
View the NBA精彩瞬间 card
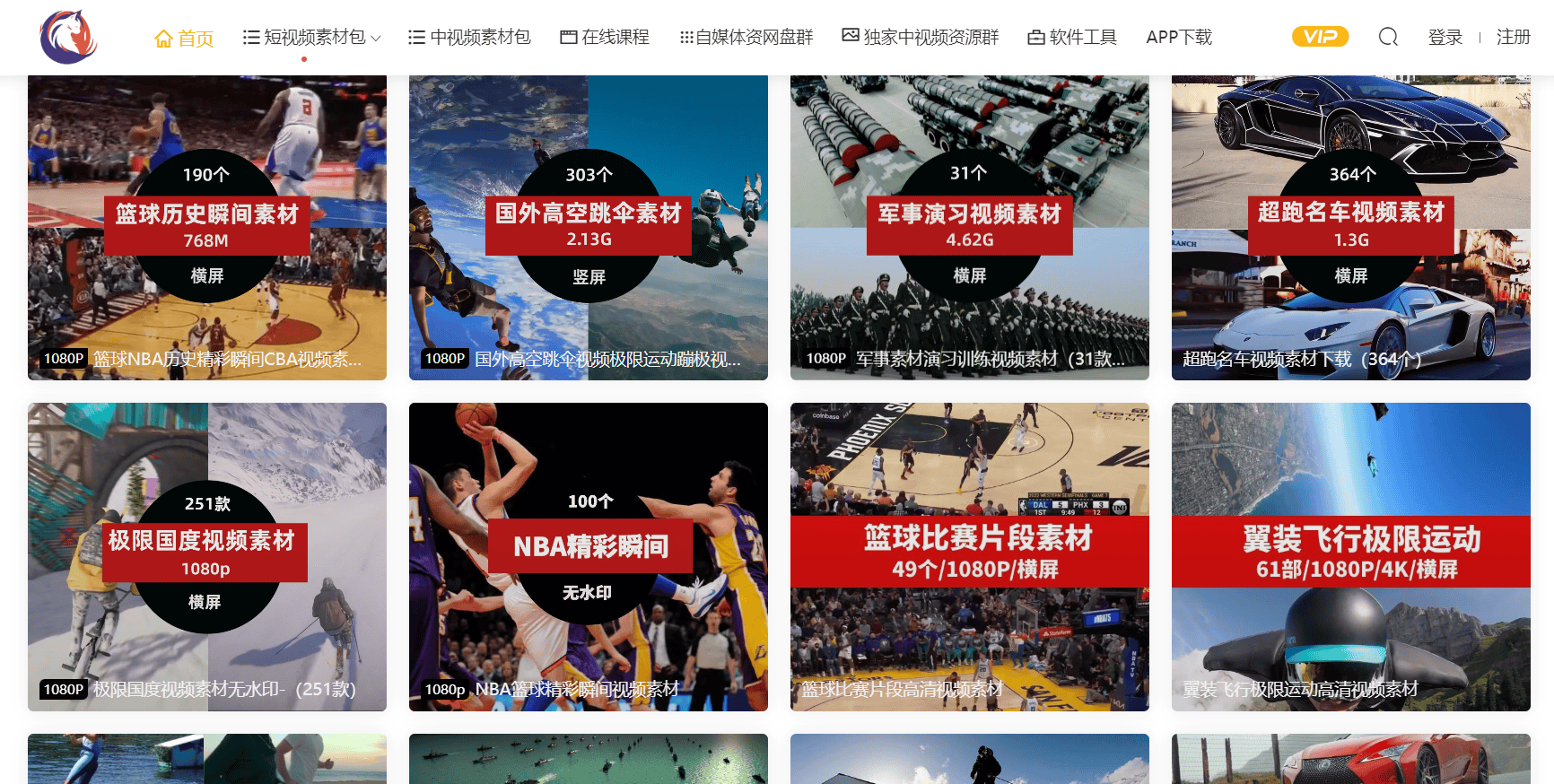[589, 556]
